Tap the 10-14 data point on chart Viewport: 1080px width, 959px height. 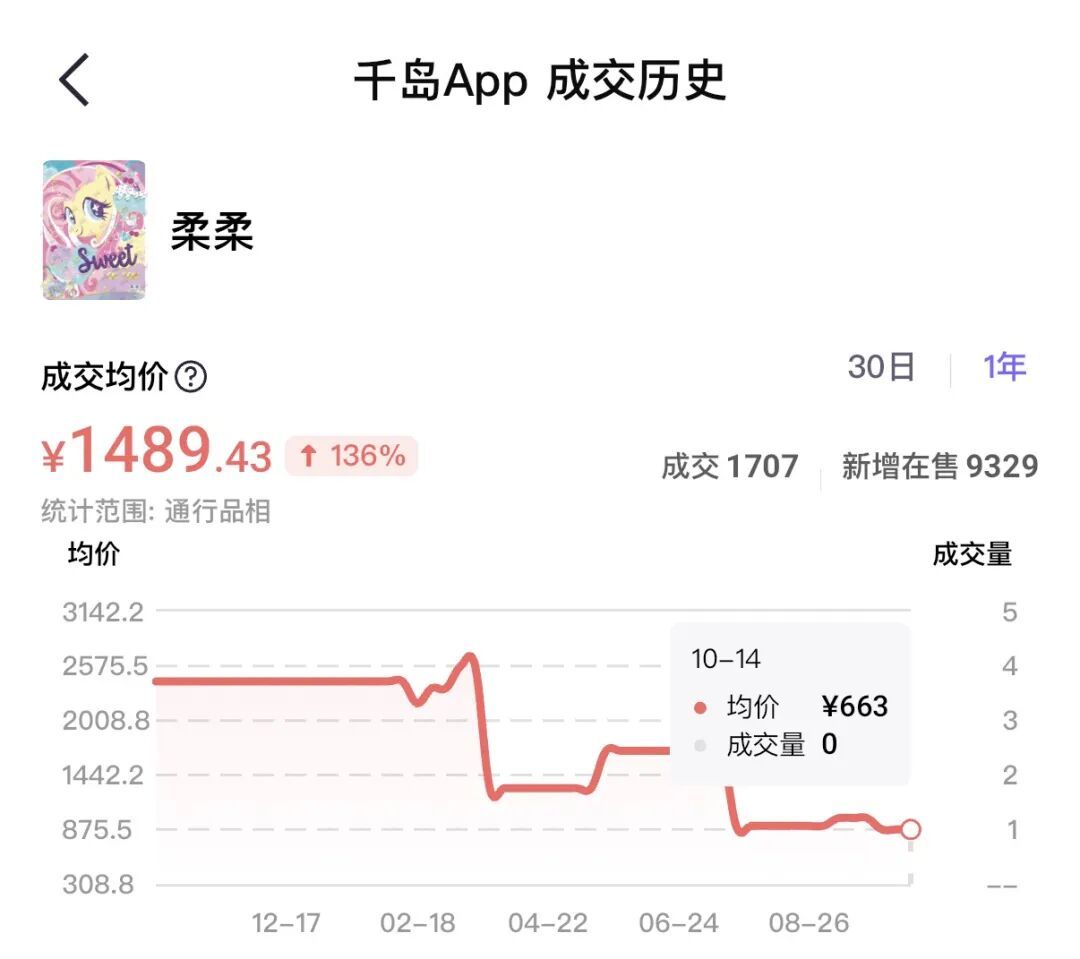click(x=910, y=829)
